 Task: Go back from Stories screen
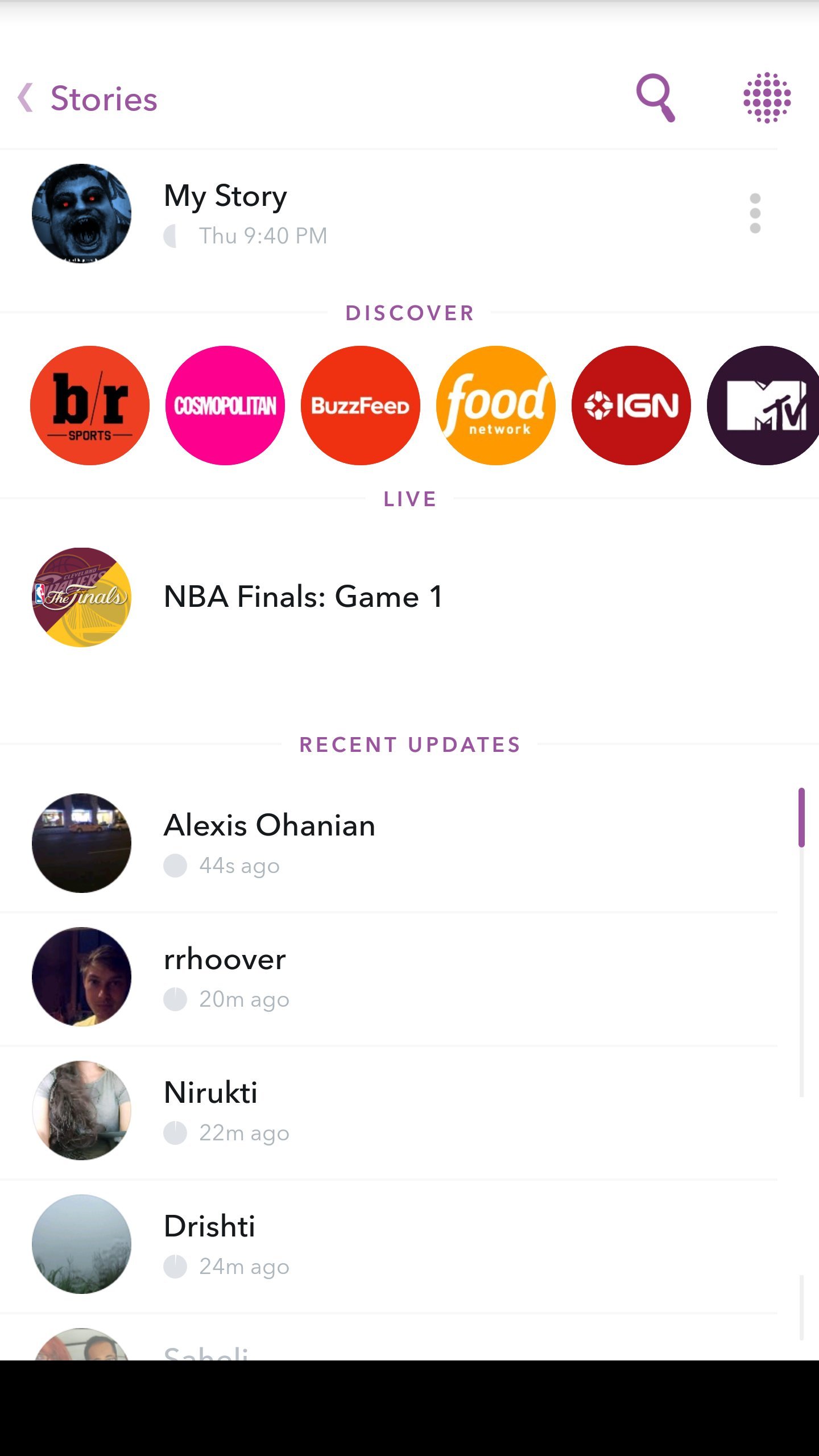point(26,98)
